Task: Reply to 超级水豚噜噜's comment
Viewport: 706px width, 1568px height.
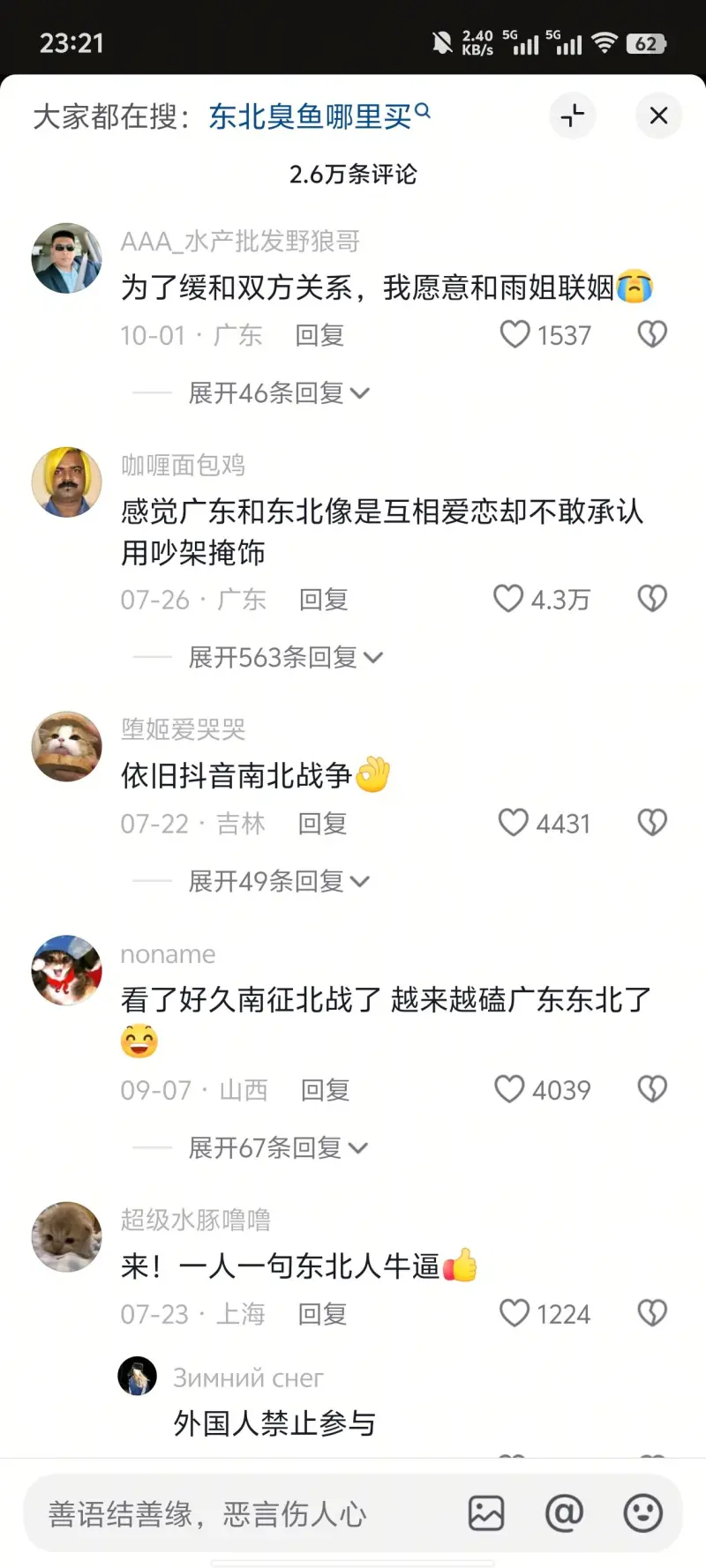Action: click(x=322, y=1314)
